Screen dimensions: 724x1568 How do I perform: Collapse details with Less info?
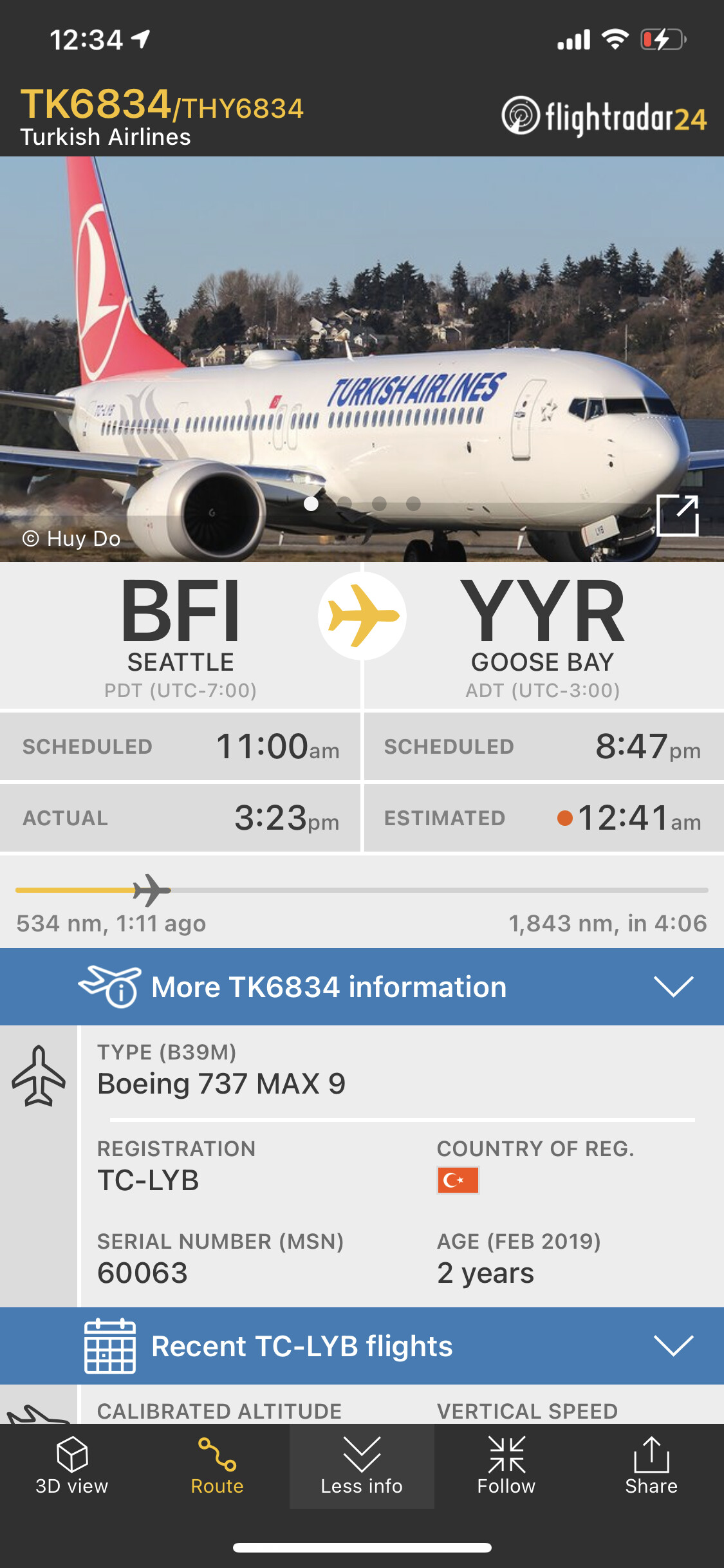pos(362,1466)
